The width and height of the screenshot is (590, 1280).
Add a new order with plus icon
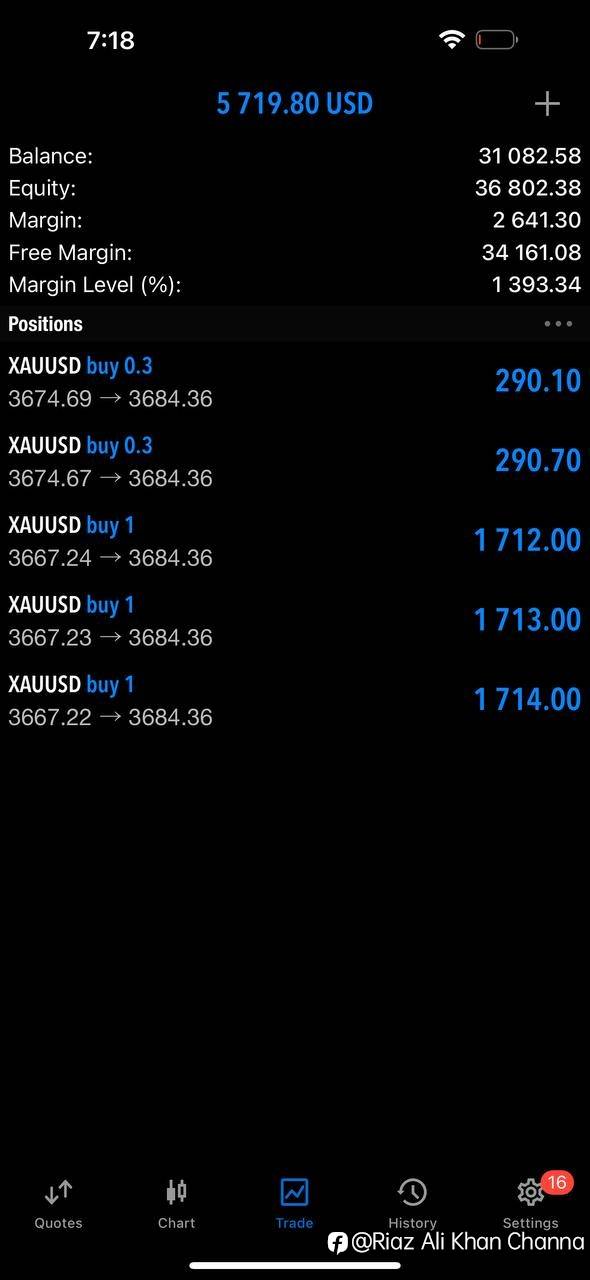[x=547, y=104]
